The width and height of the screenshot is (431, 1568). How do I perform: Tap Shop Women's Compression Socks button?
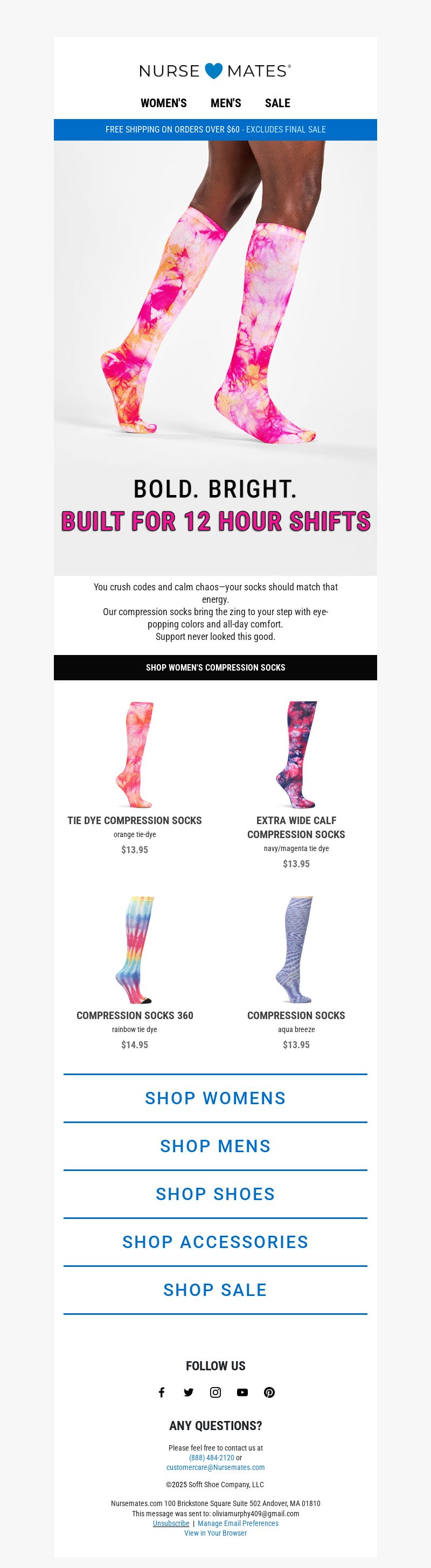point(215,667)
